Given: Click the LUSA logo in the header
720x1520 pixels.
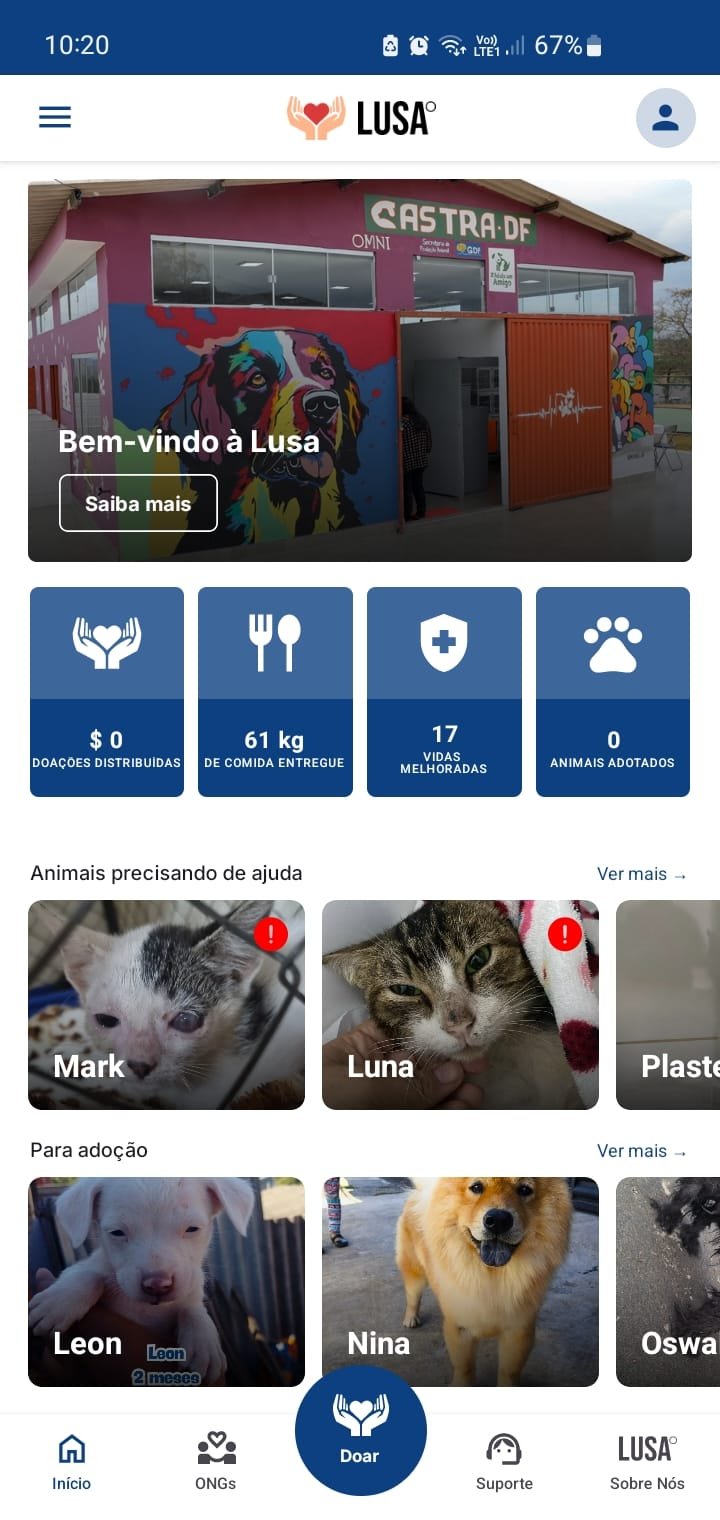Looking at the screenshot, I should tap(360, 116).
